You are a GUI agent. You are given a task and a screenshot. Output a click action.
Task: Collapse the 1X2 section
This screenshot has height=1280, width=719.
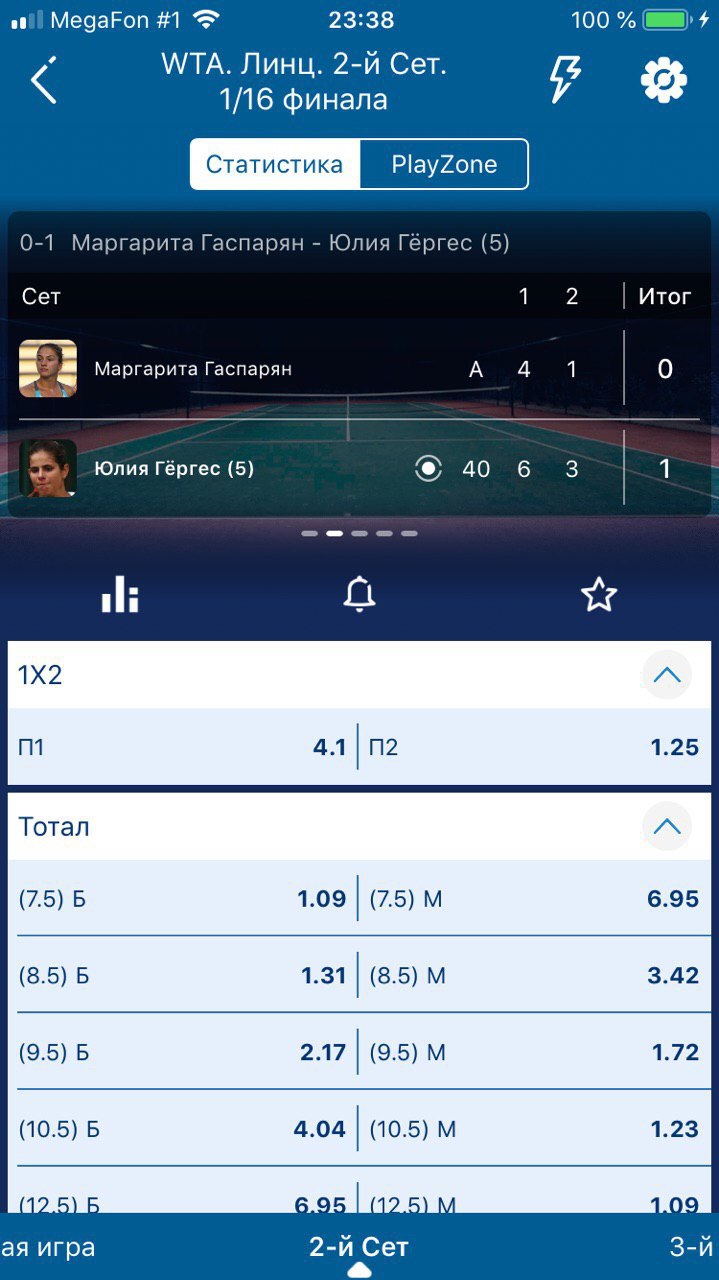(666, 675)
